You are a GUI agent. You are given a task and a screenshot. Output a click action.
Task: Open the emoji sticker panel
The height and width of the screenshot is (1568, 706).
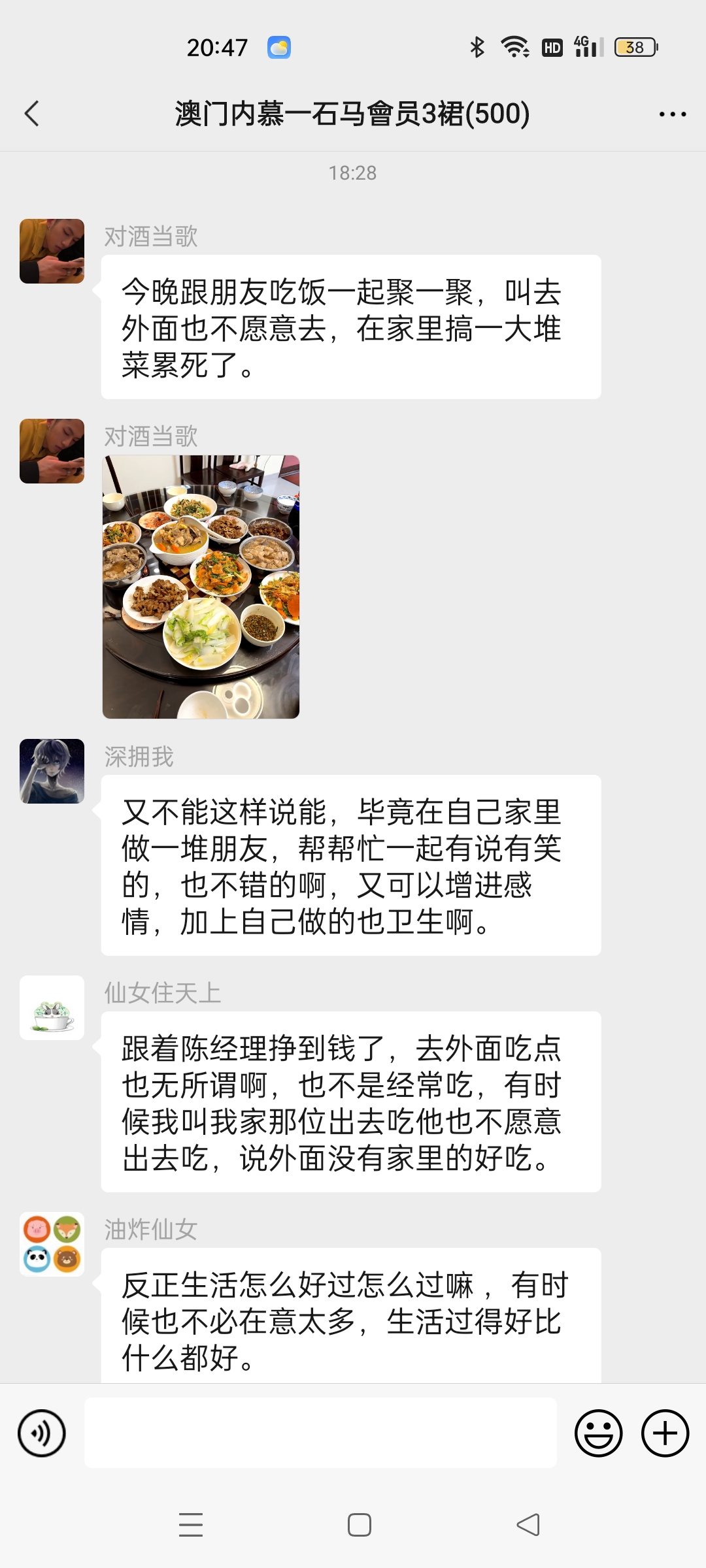pos(598,1433)
